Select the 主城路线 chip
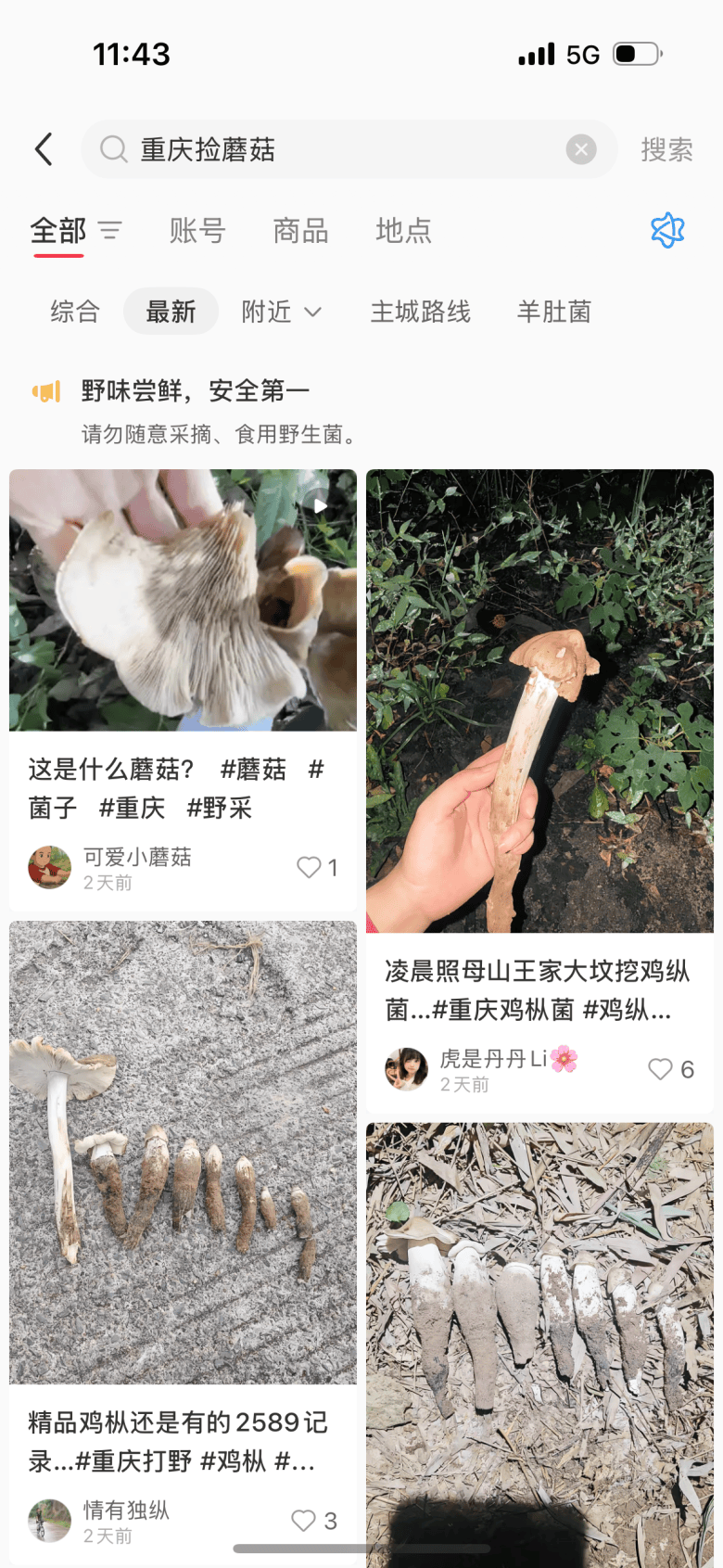Image resolution: width=723 pixels, height=1568 pixels. coord(420,312)
